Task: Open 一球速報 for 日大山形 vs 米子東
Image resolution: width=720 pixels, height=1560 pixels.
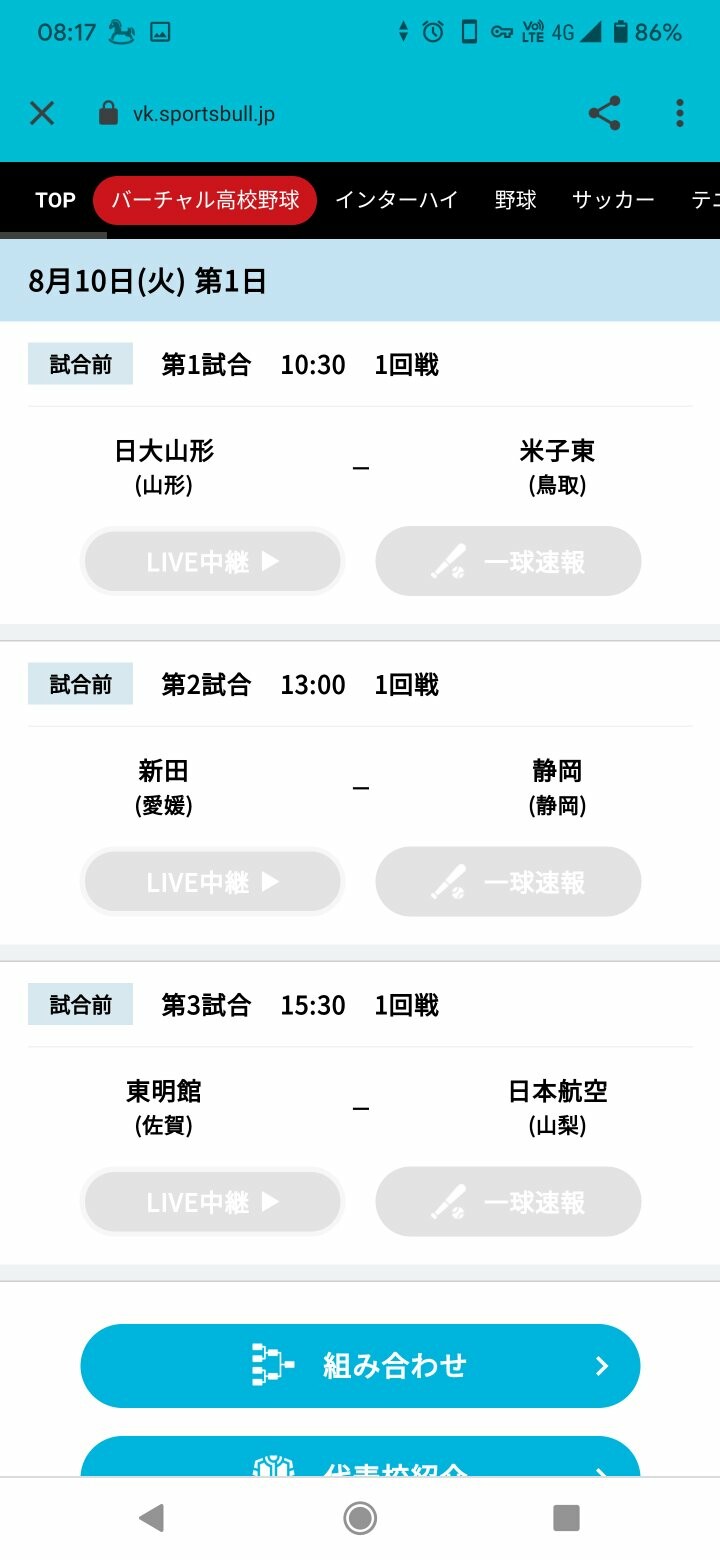Action: pyautogui.click(x=508, y=561)
